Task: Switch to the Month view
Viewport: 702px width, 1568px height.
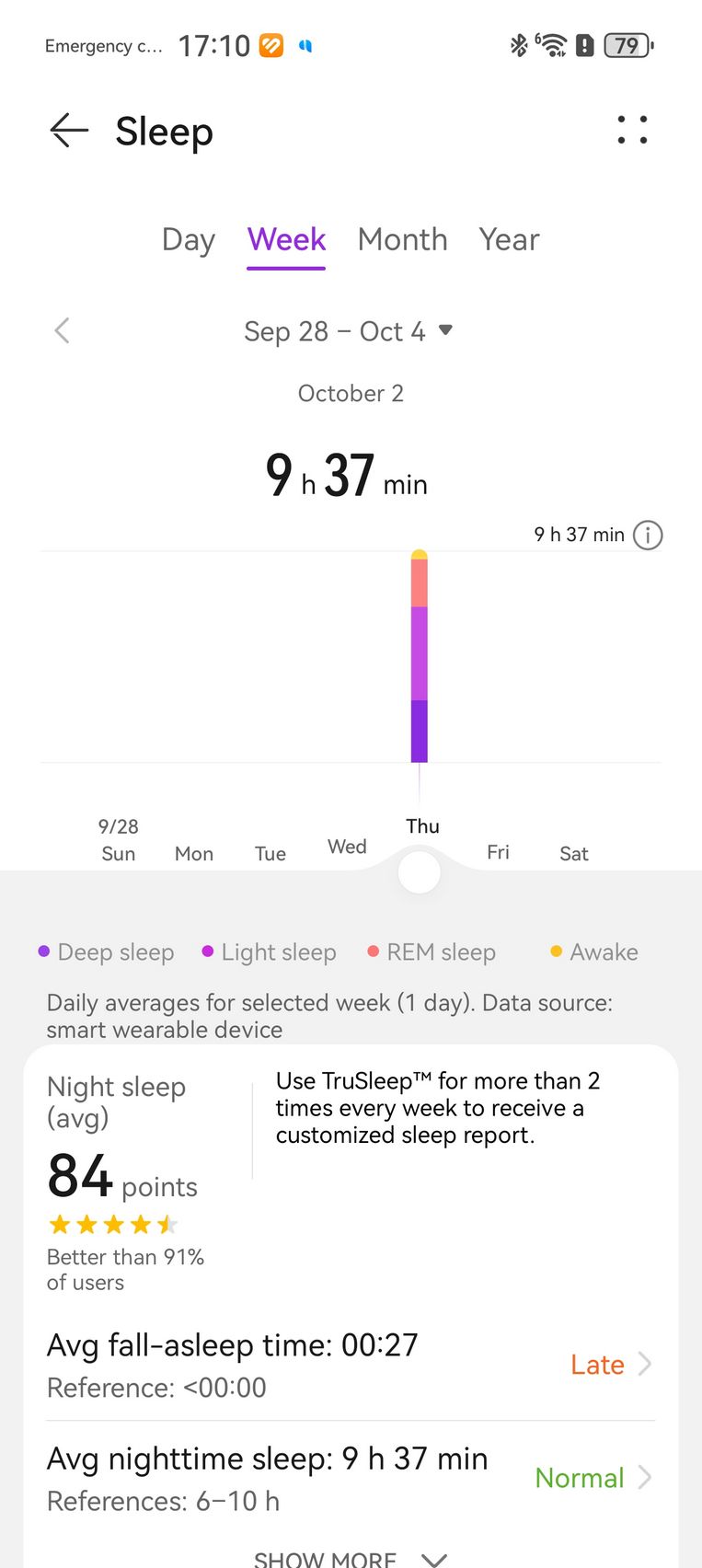Action: pyautogui.click(x=402, y=239)
